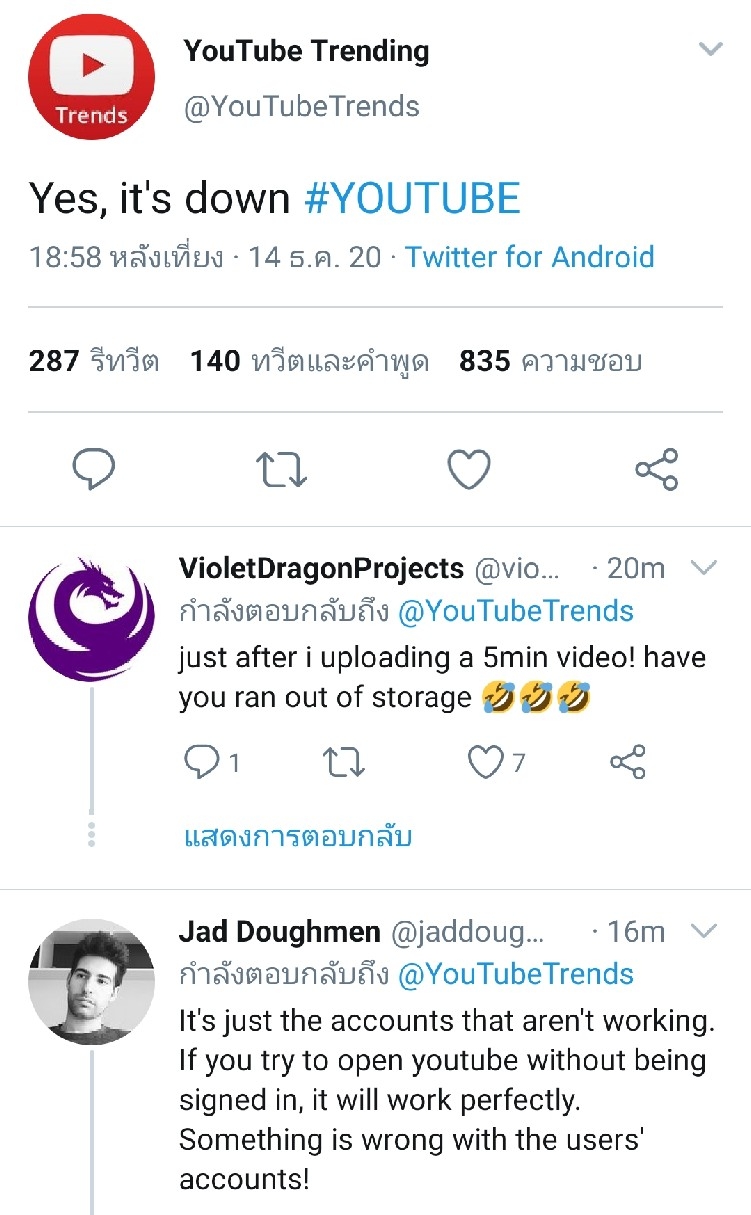Tap the Twitter for Android source link
Image resolution: width=751 pixels, height=1215 pixels.
click(x=529, y=257)
